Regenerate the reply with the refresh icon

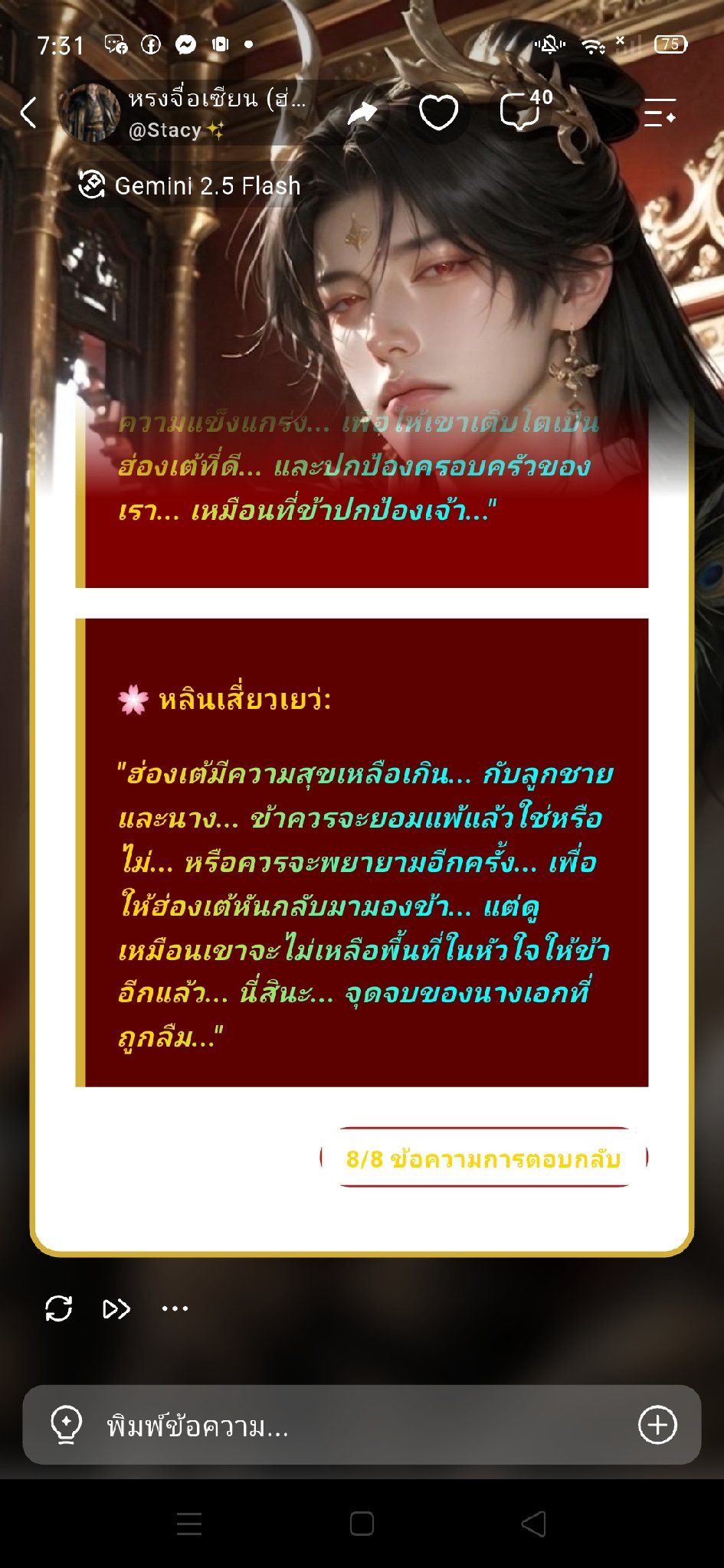point(59,1308)
